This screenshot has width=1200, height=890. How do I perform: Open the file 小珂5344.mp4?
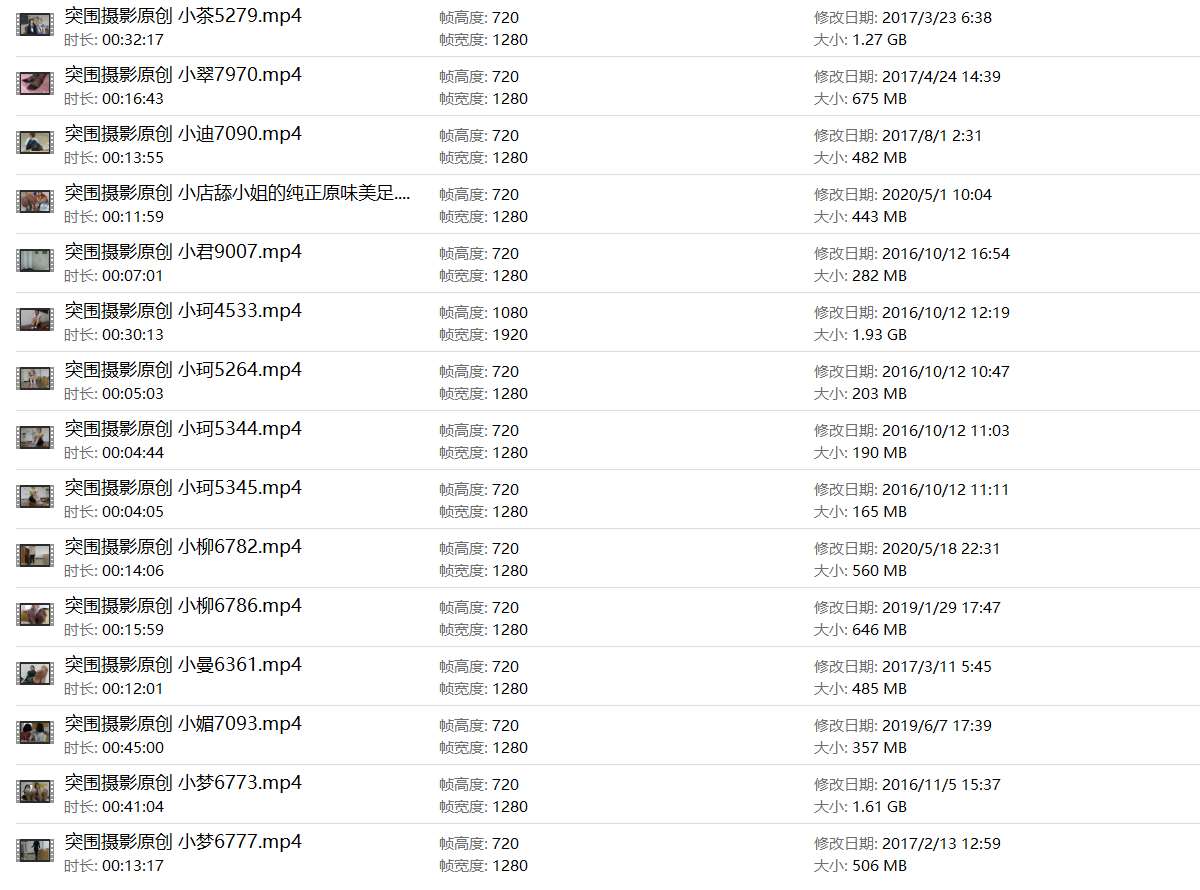pos(183,430)
